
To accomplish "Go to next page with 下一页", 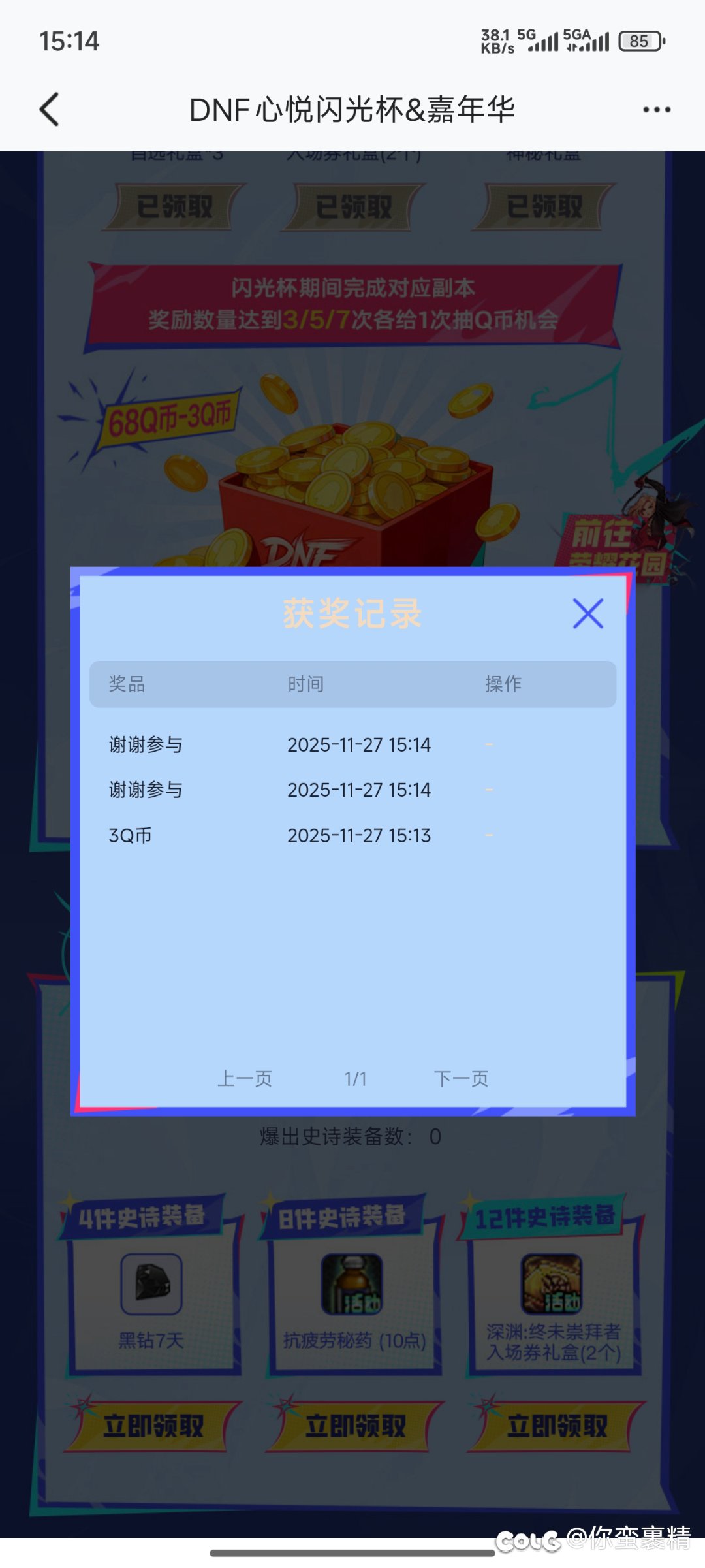I will [x=462, y=1078].
